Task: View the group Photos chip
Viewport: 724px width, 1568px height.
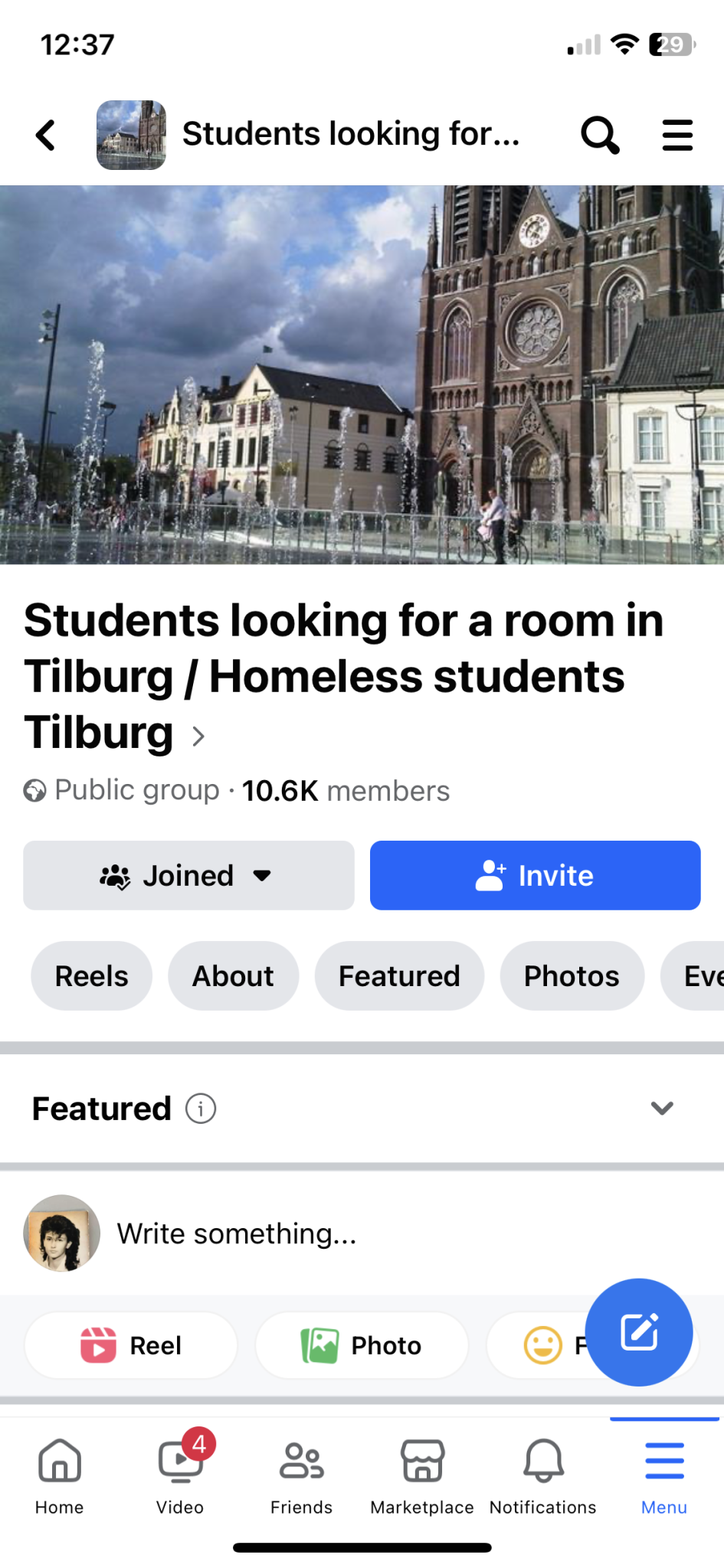Action: 572,976
